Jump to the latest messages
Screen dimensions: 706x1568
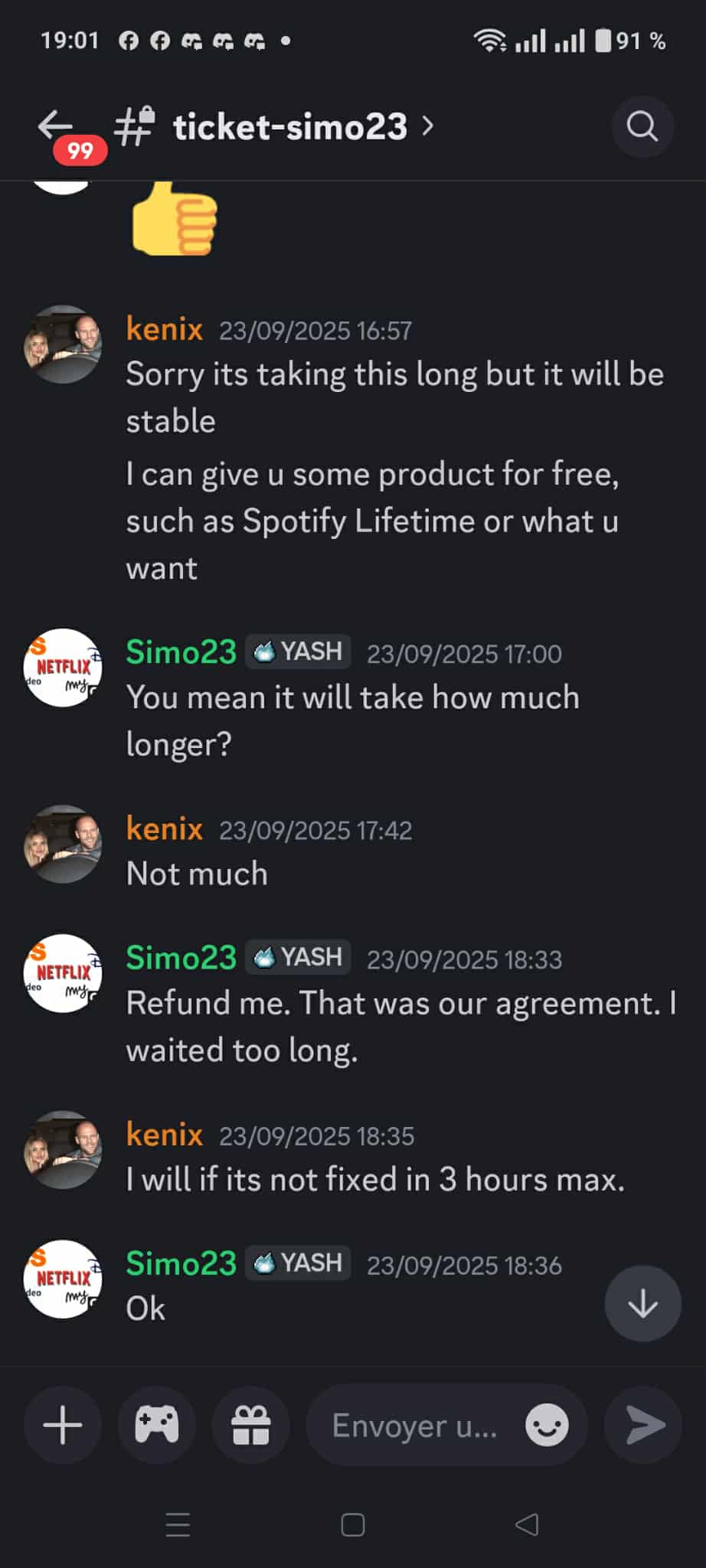click(642, 1303)
